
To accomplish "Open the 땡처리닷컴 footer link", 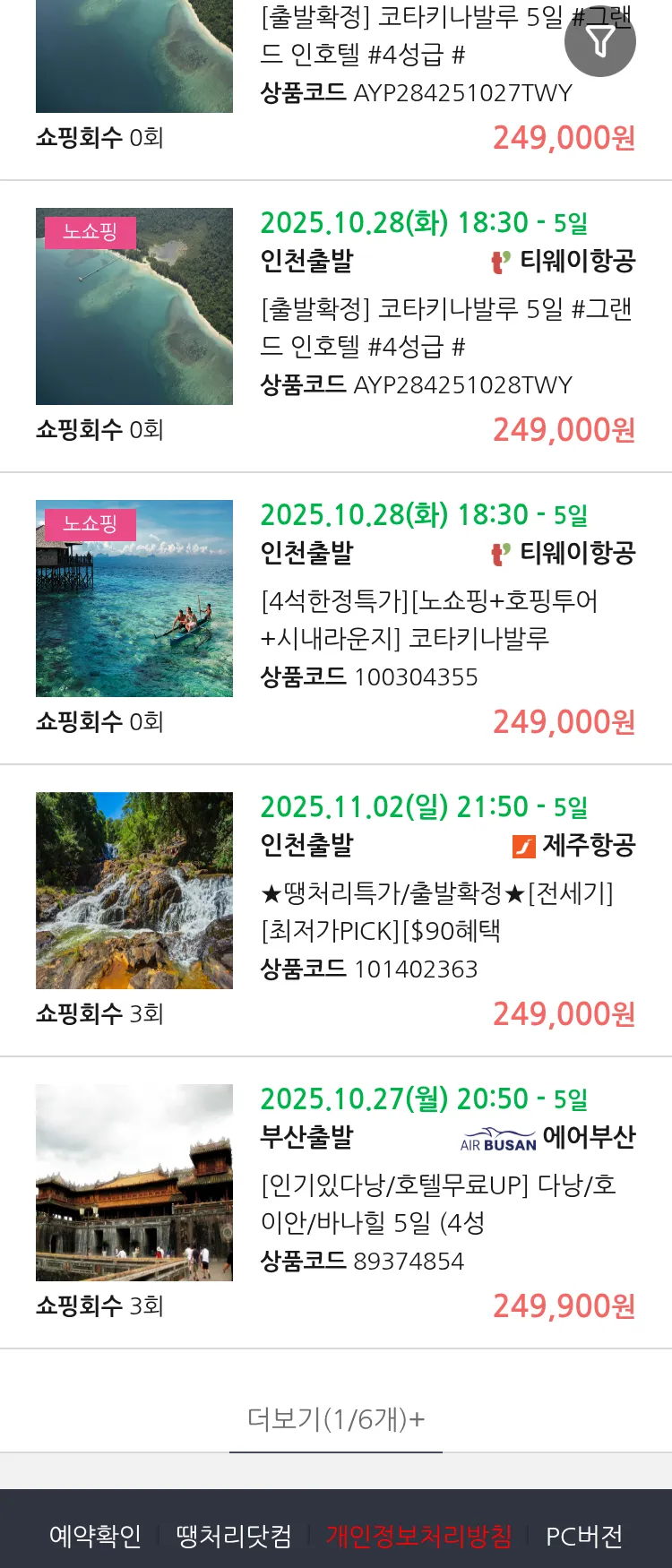I will click(x=234, y=1536).
